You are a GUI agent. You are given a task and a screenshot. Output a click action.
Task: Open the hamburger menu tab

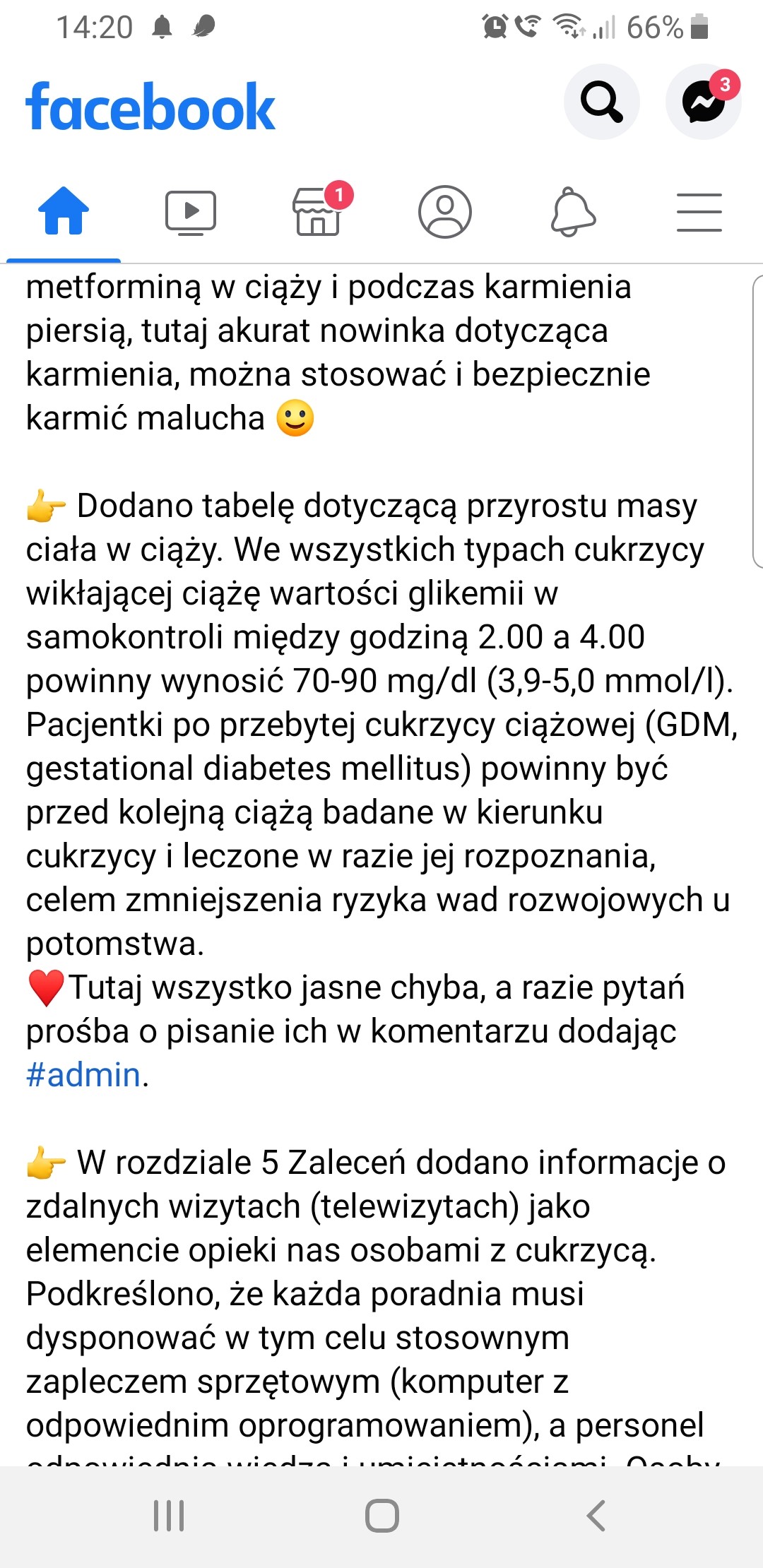(x=699, y=212)
